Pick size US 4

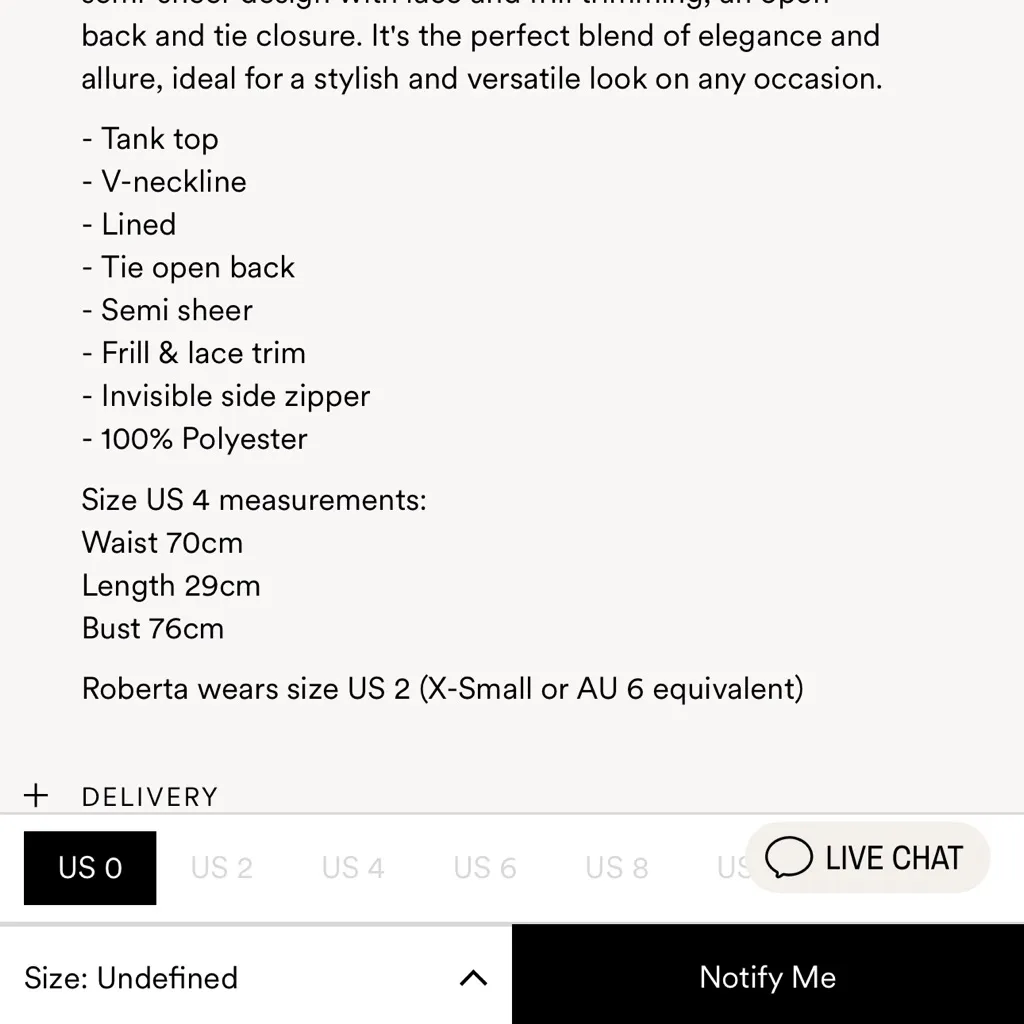tap(353, 868)
